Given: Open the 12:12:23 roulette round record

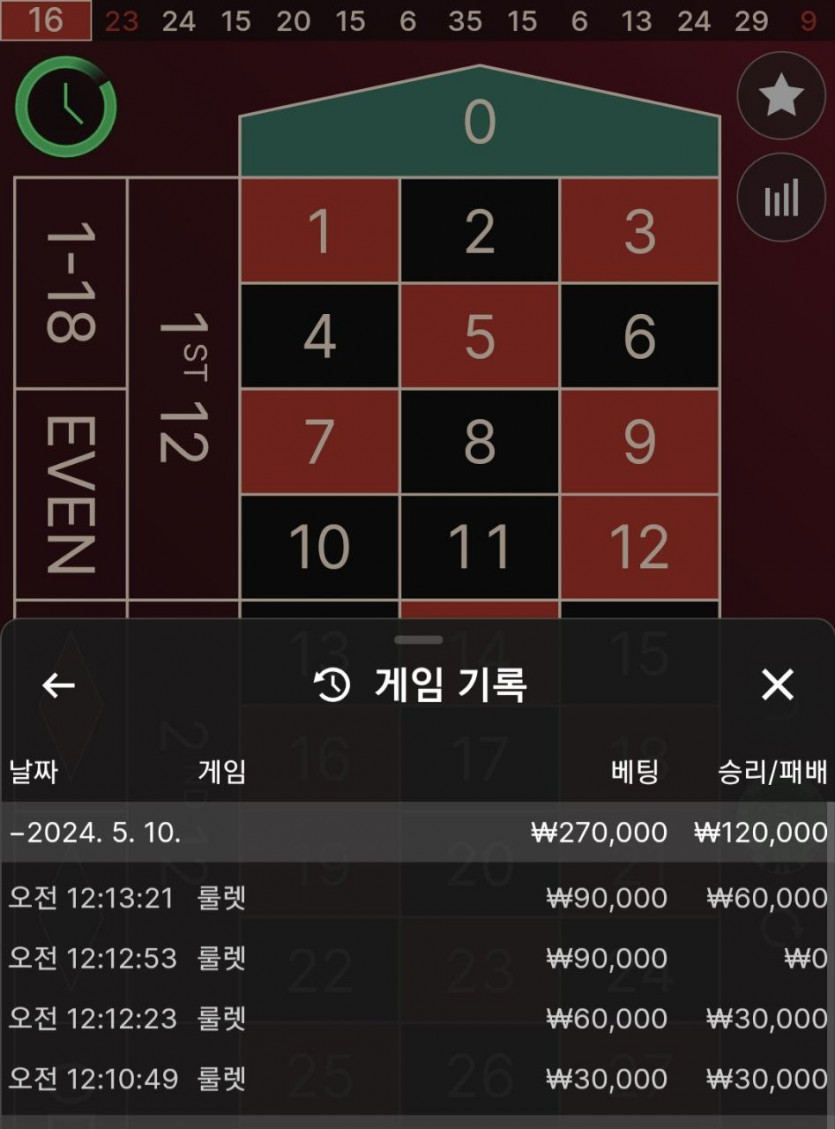Looking at the screenshot, I should tap(417, 1018).
